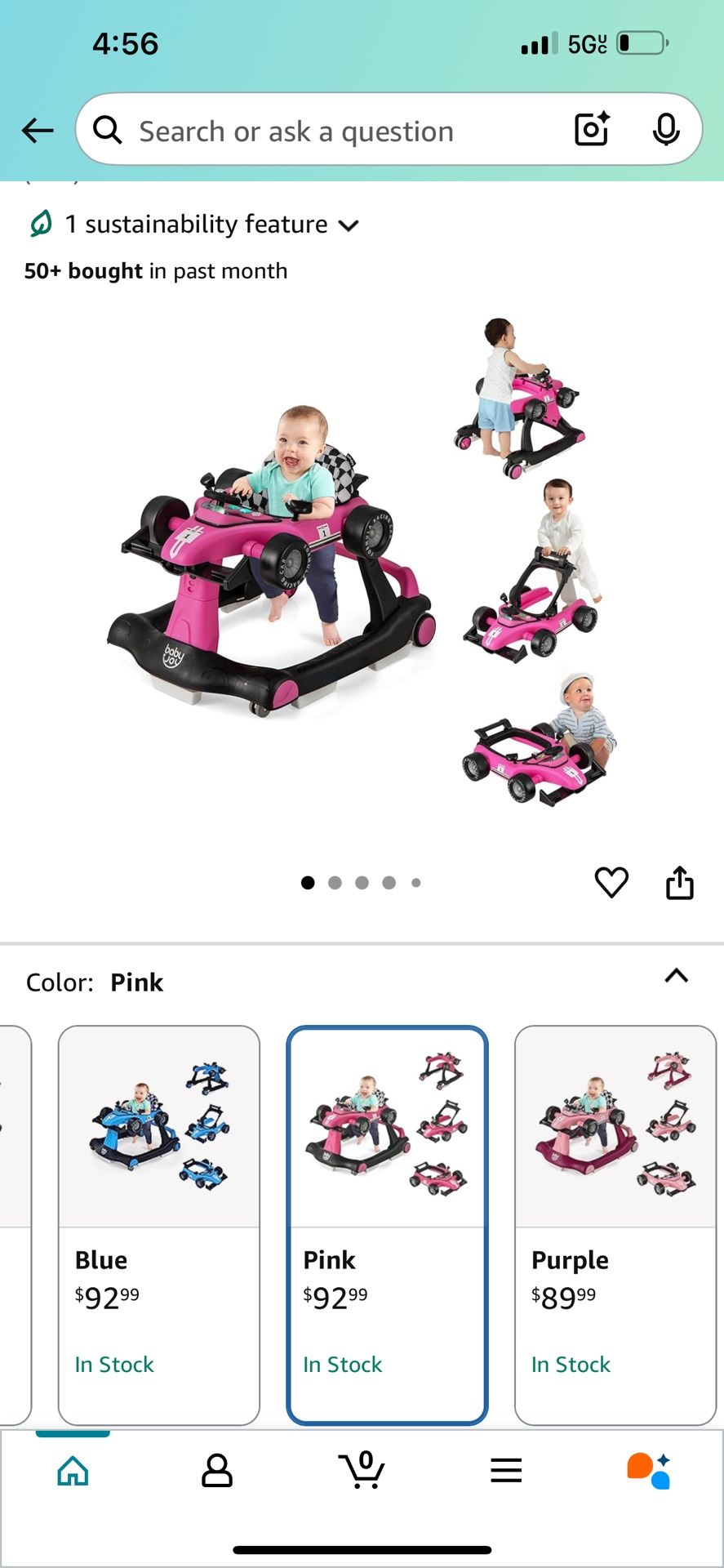This screenshot has height=1568, width=724.
Task: Open the AI shopping assistant
Action: click(649, 1471)
